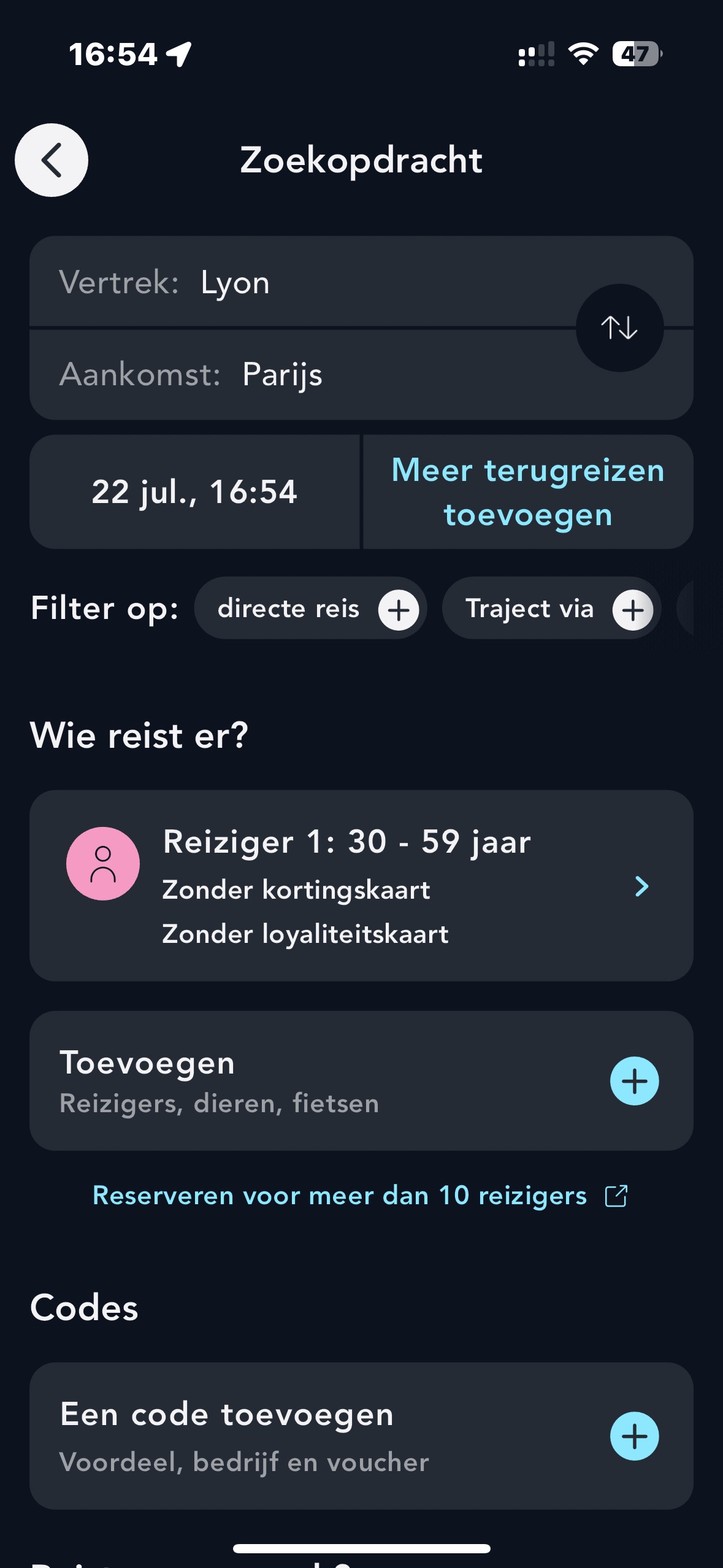Open the departure date and time picker
The width and height of the screenshot is (723, 1568).
tap(195, 491)
